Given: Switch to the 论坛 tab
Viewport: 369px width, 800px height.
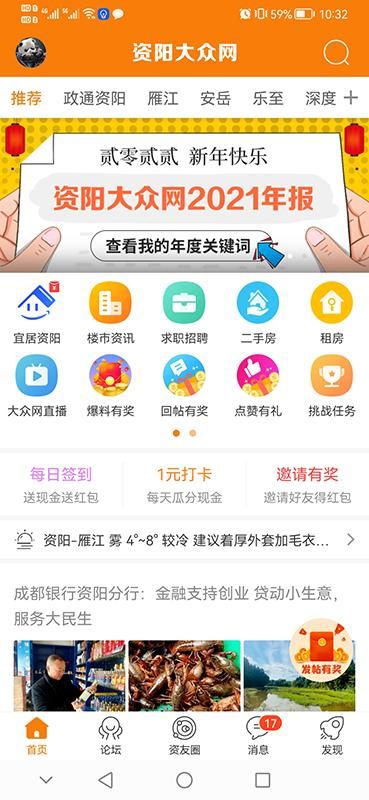Looking at the screenshot, I should click(110, 735).
